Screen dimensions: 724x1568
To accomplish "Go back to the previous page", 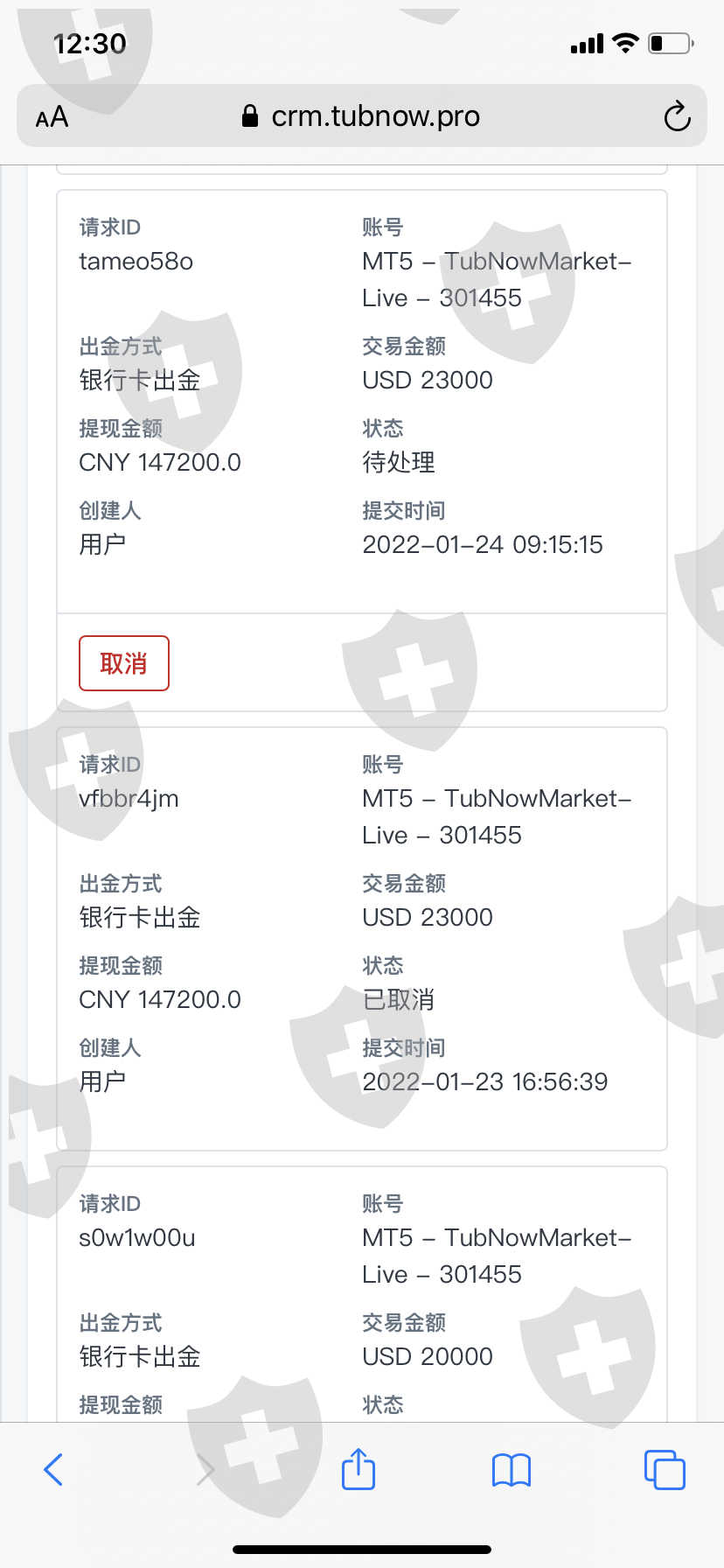I will click(x=53, y=1469).
